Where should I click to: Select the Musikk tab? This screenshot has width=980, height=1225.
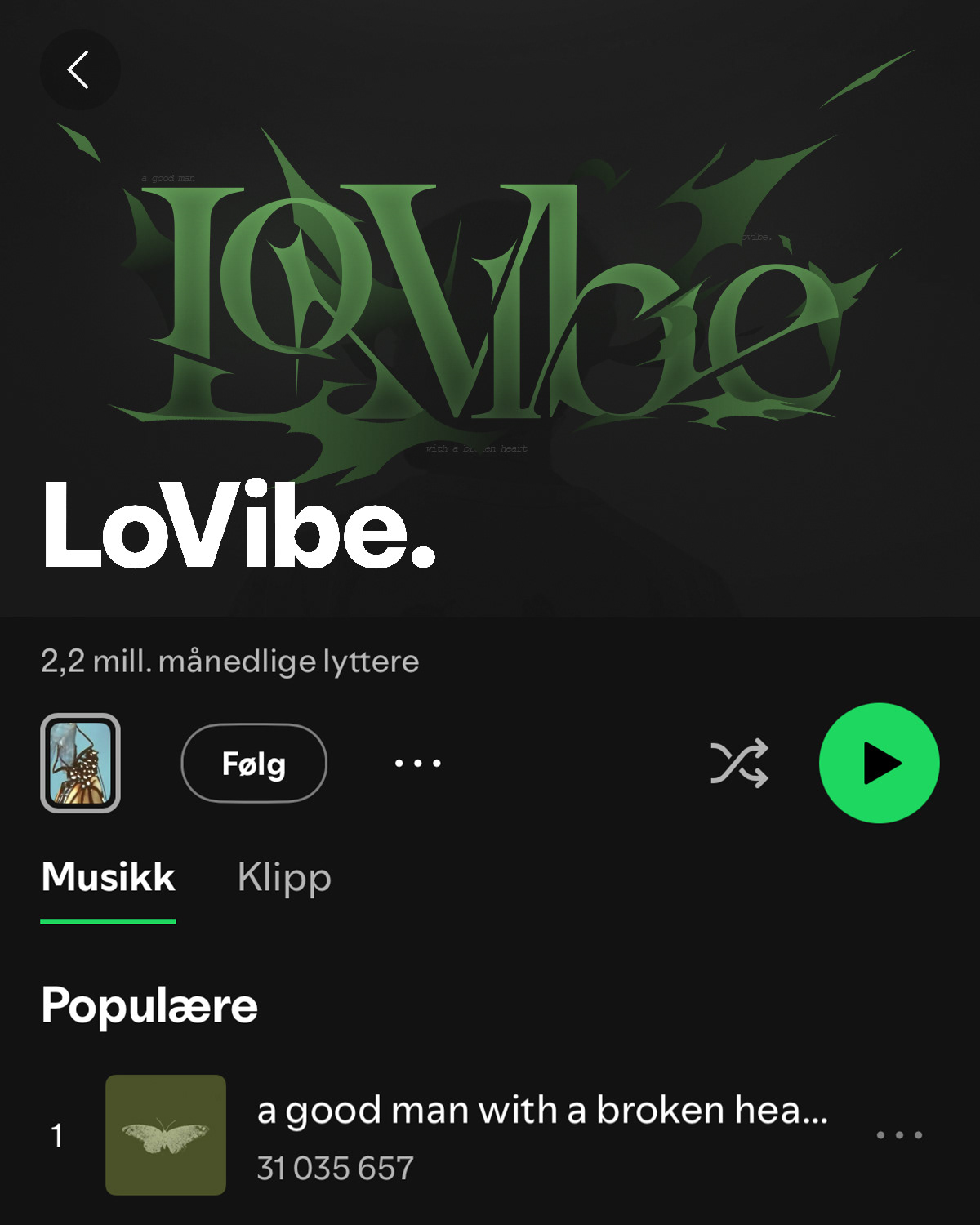(x=109, y=878)
